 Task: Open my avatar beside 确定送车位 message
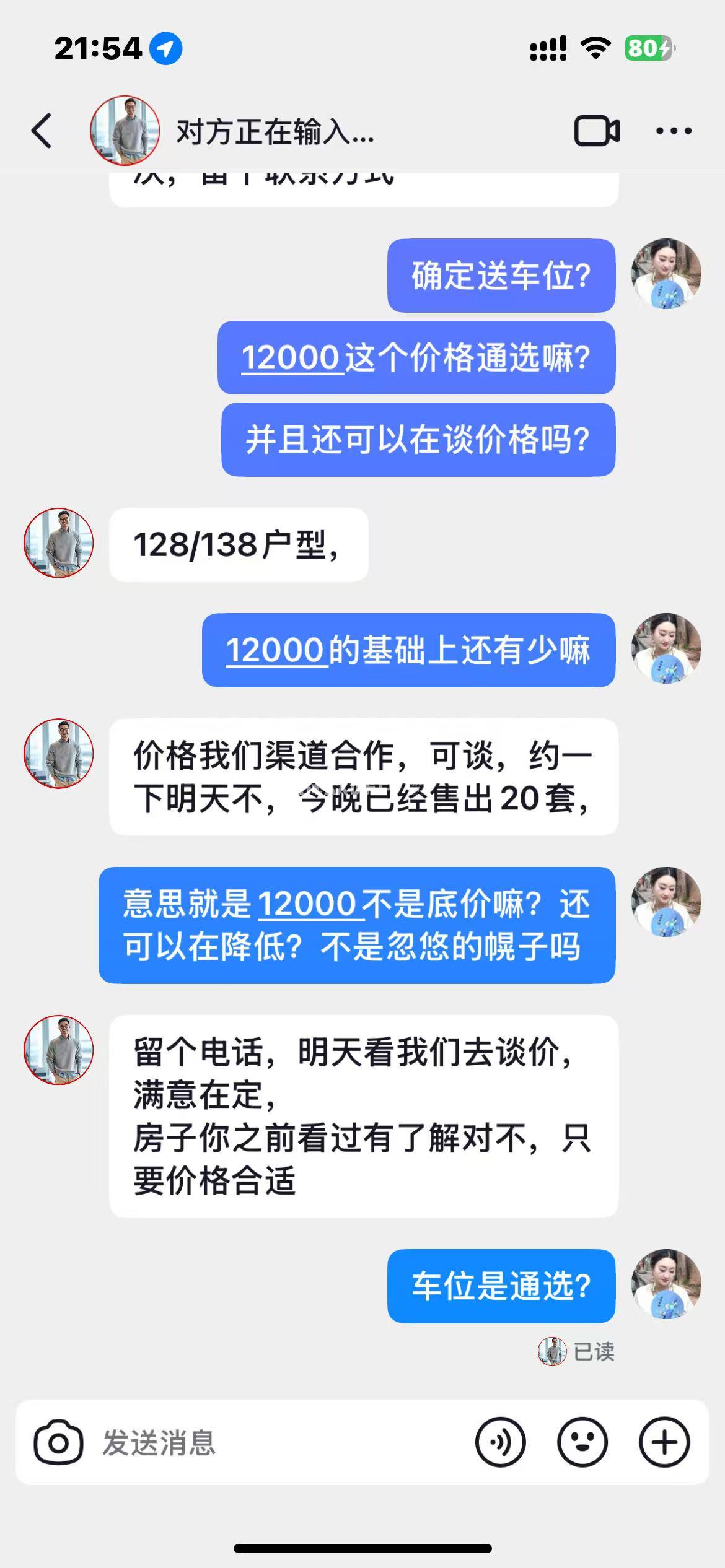coord(666,274)
